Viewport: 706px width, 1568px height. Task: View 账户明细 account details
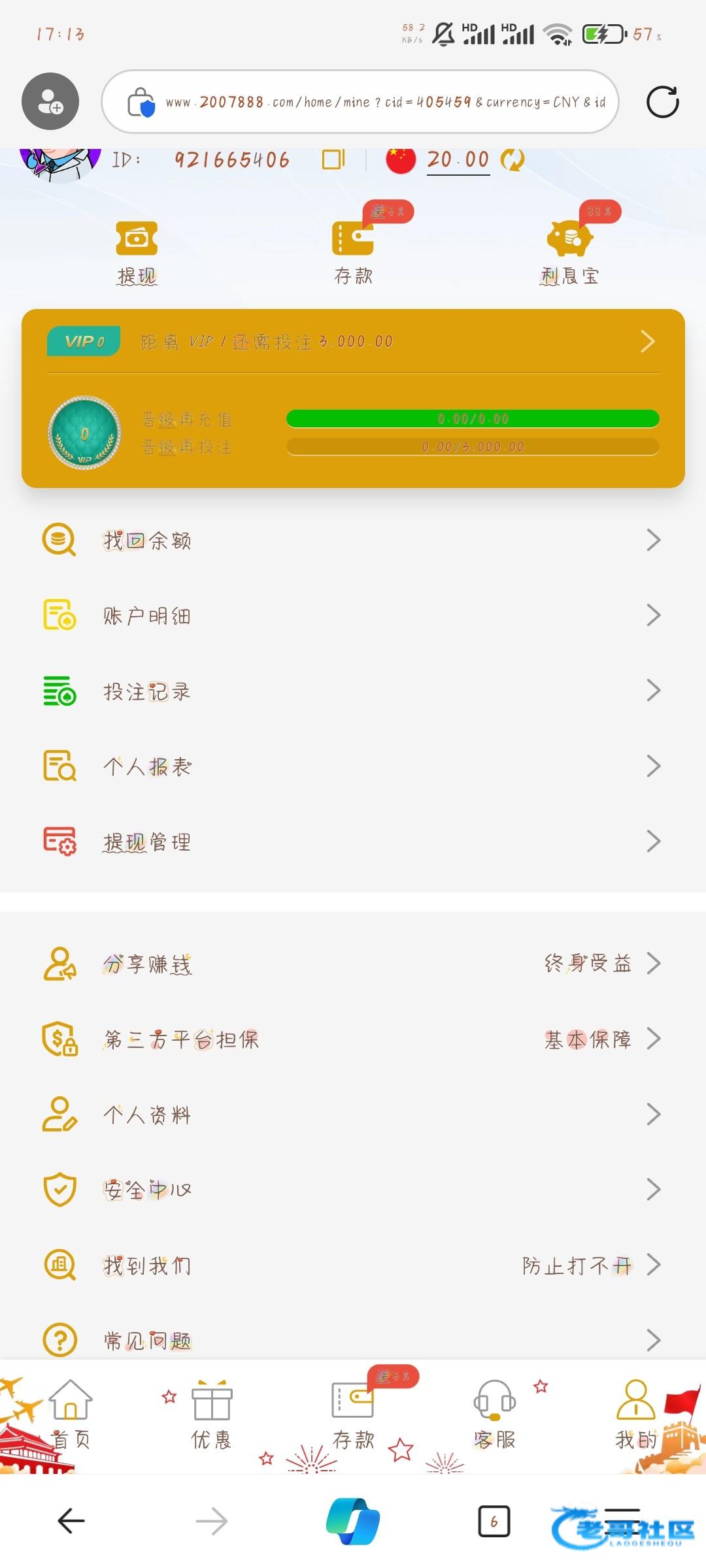point(353,615)
